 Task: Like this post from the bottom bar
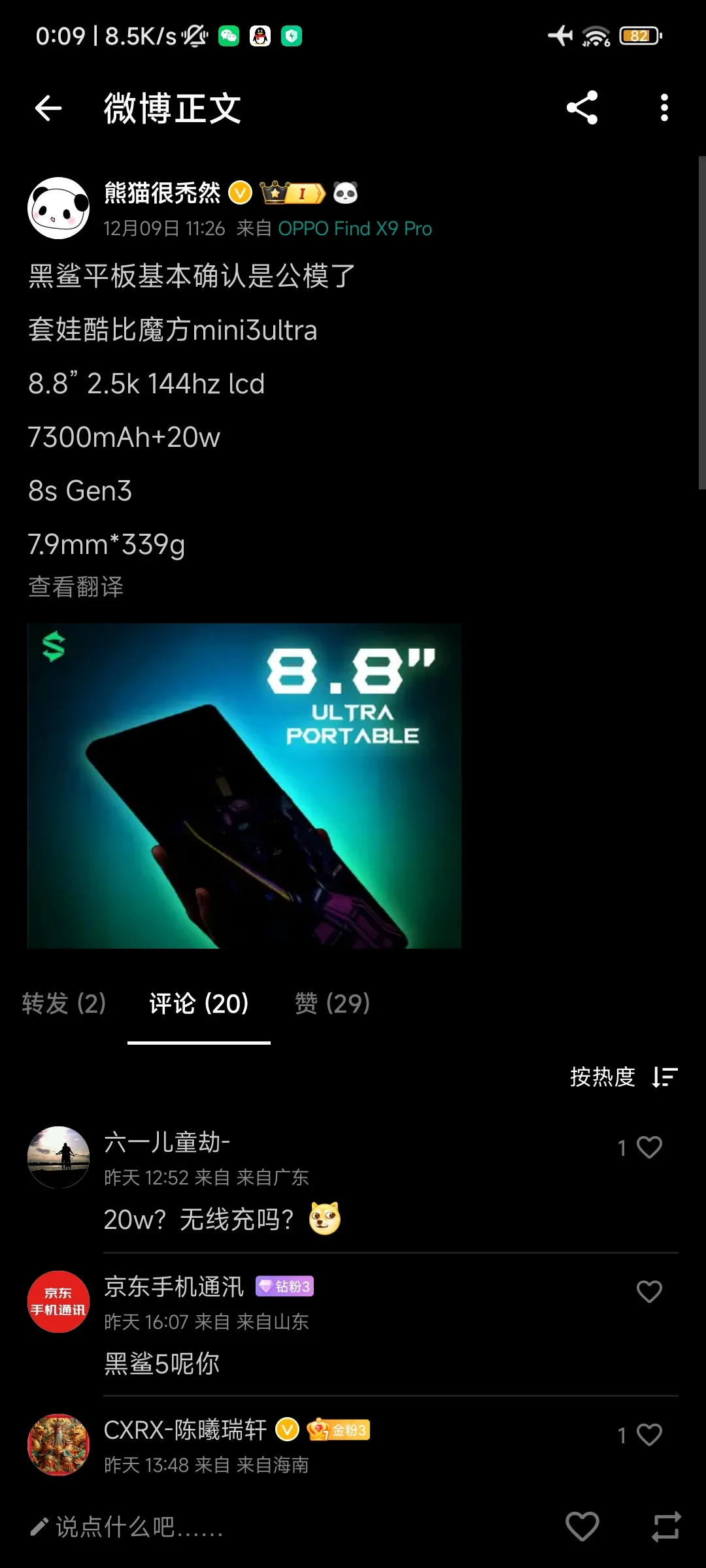[582, 1527]
